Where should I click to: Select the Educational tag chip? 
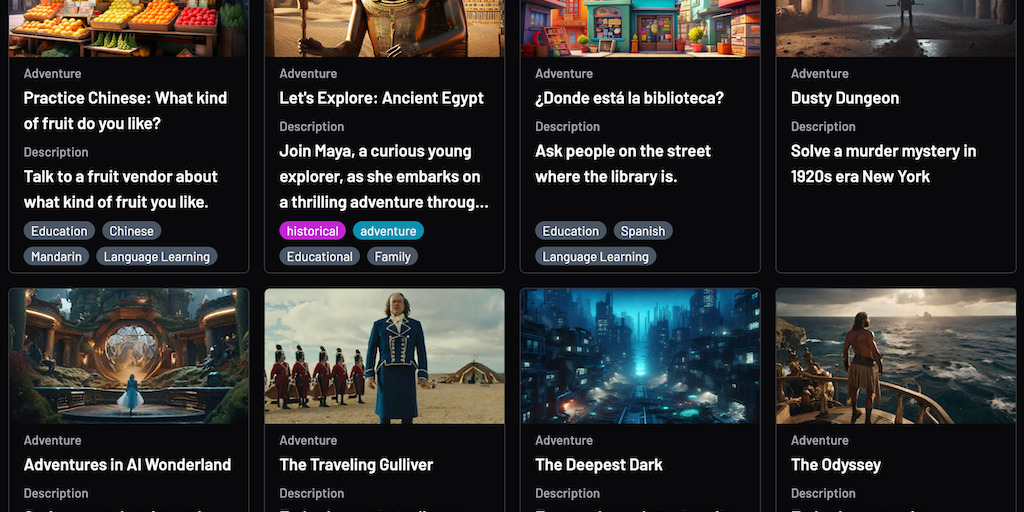[319, 257]
